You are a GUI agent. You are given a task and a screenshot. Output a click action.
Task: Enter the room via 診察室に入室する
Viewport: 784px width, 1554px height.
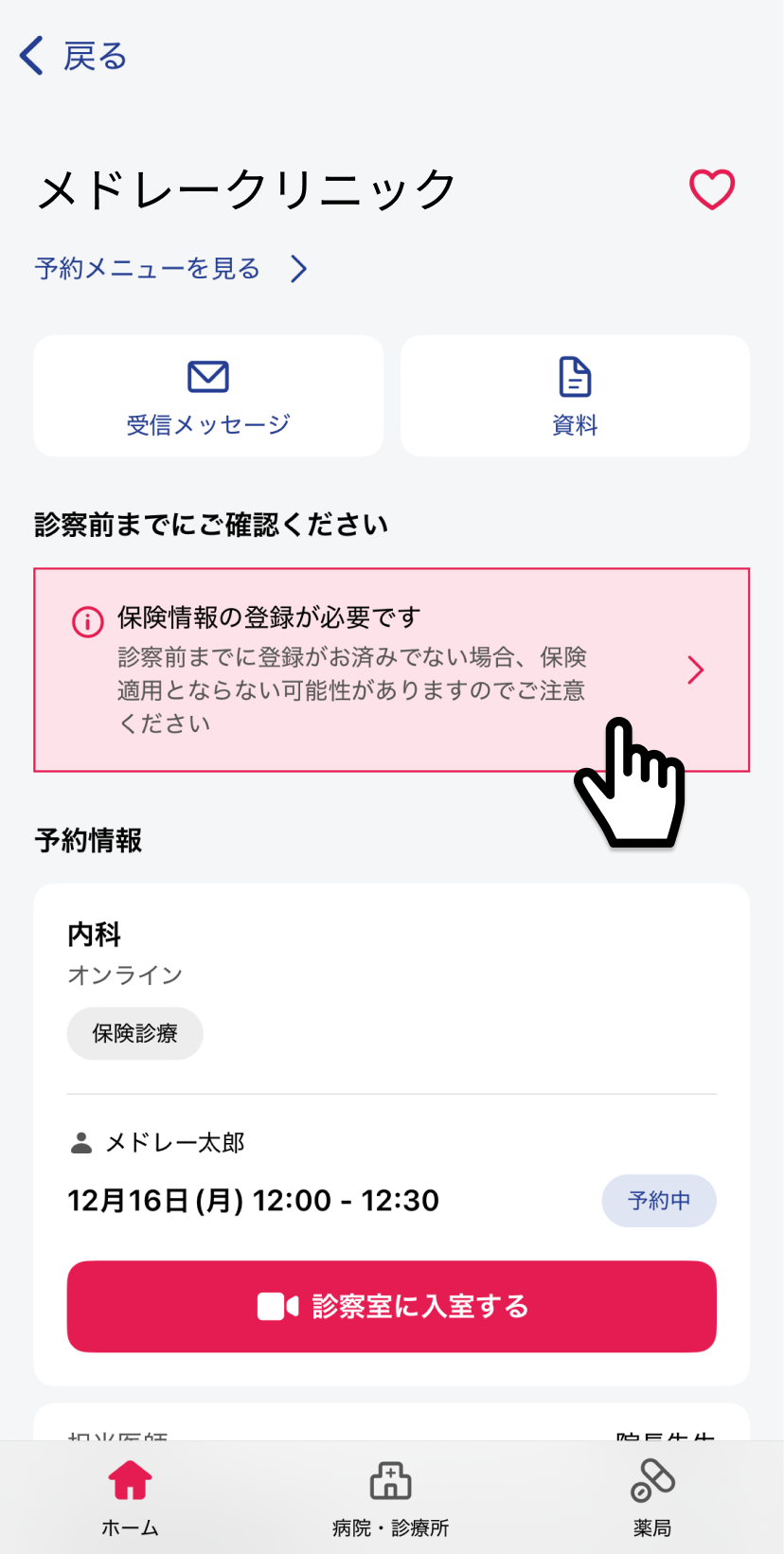392,1306
